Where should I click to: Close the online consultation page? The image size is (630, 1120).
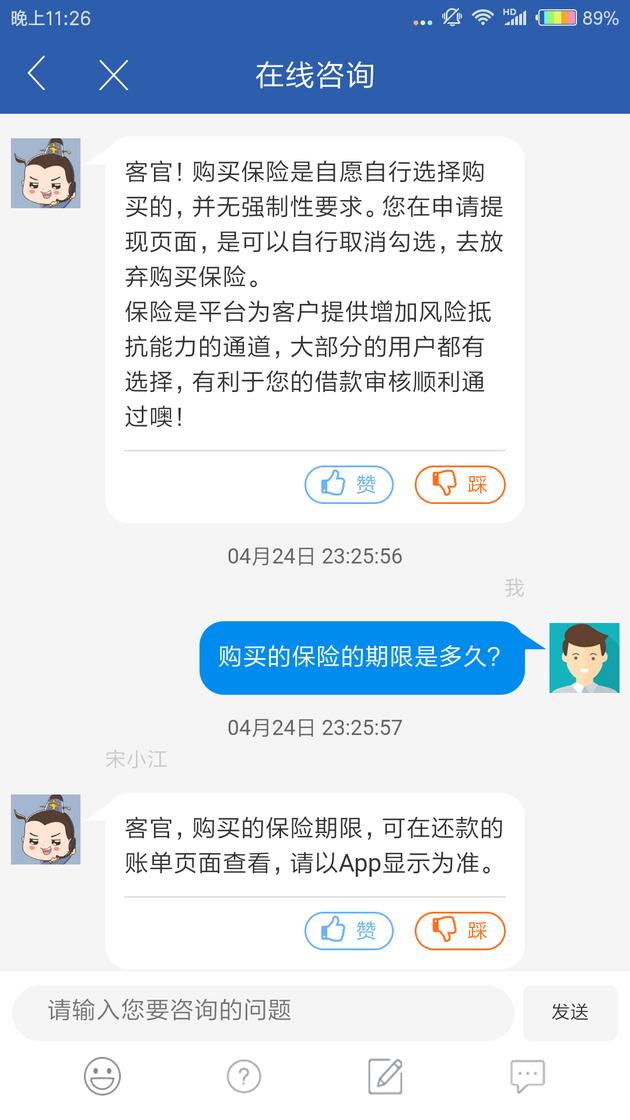[114, 74]
